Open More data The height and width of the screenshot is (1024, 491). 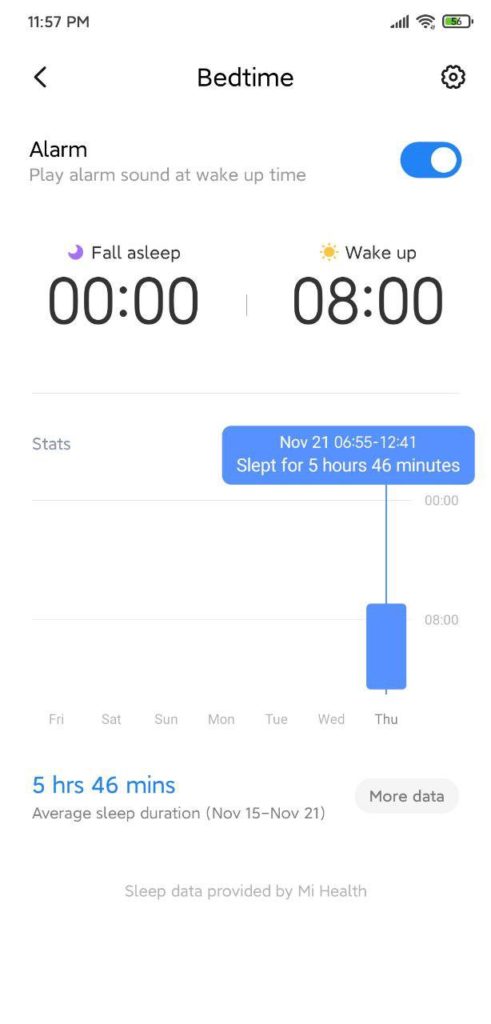click(x=407, y=796)
